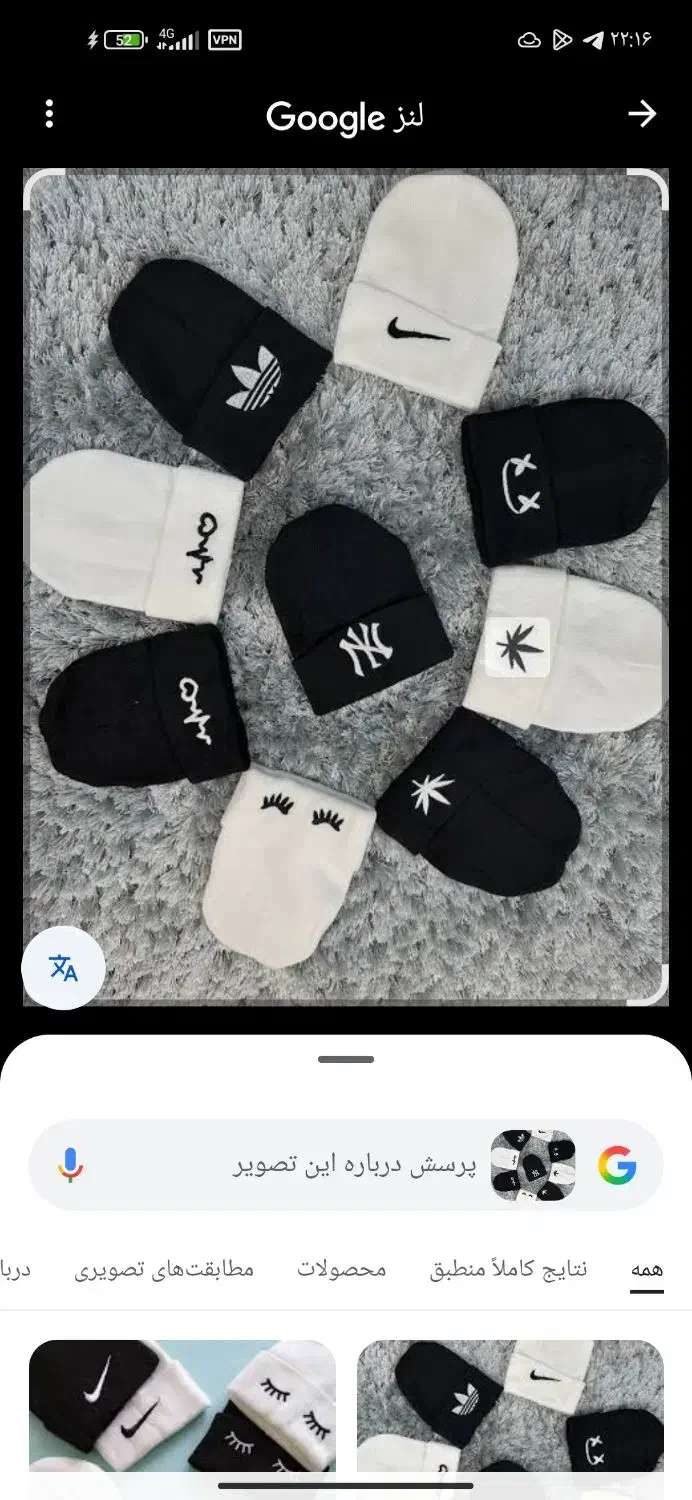
Task: Select the highlighted leaf beanie hotspot
Action: [x=517, y=646]
